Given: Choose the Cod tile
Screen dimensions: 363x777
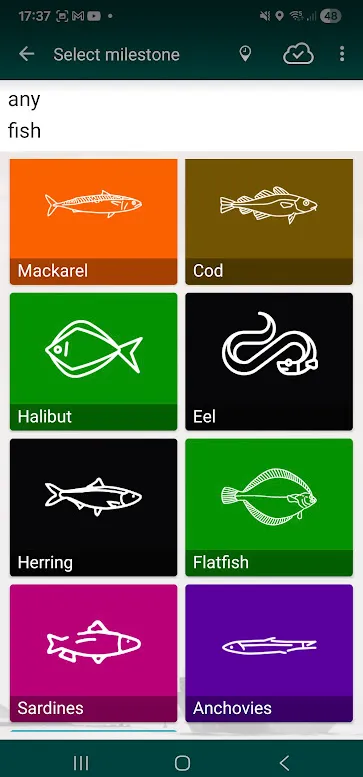Looking at the screenshot, I should pyautogui.click(x=269, y=222).
